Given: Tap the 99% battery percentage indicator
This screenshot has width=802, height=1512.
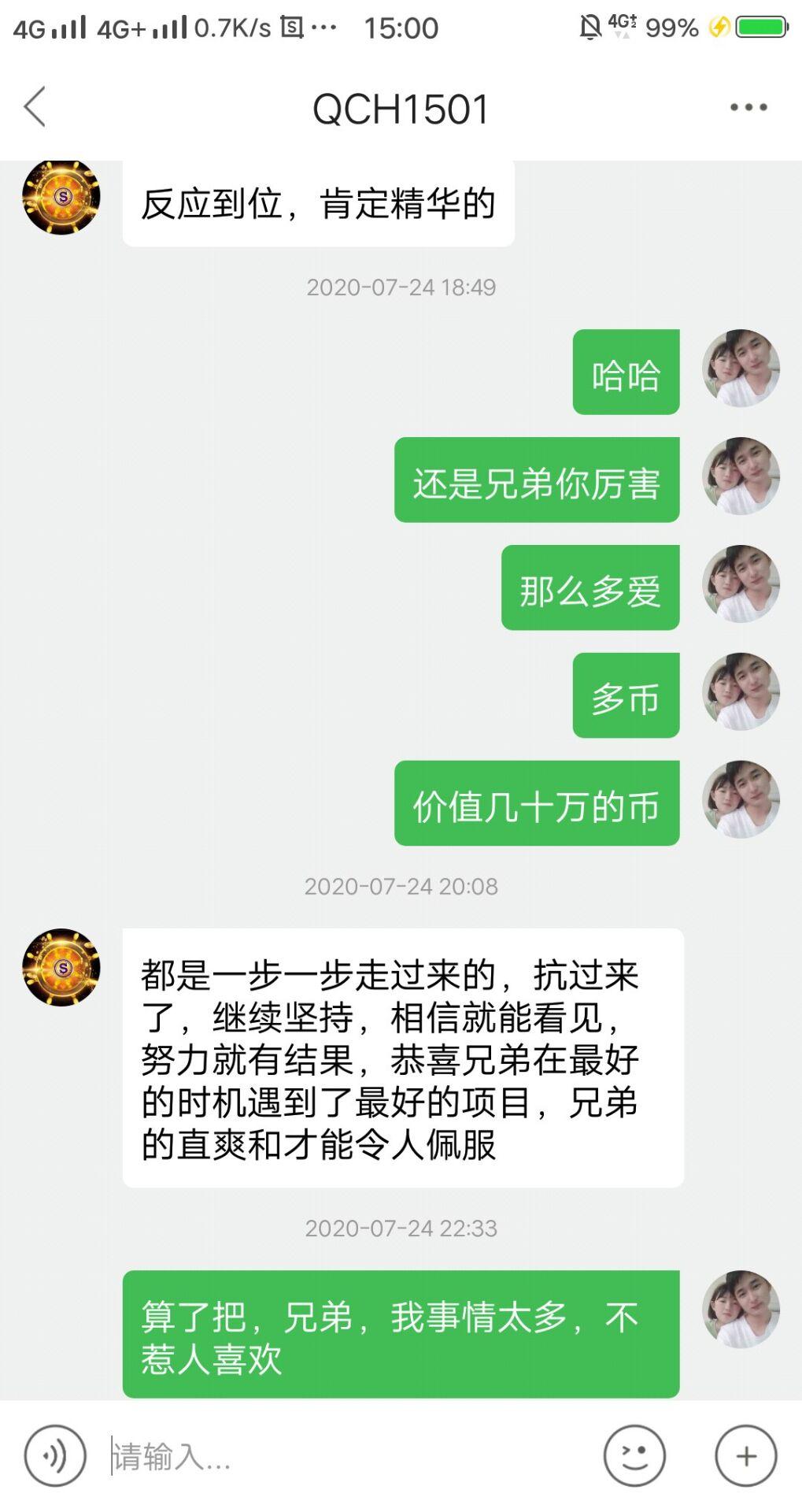Looking at the screenshot, I should [x=671, y=26].
